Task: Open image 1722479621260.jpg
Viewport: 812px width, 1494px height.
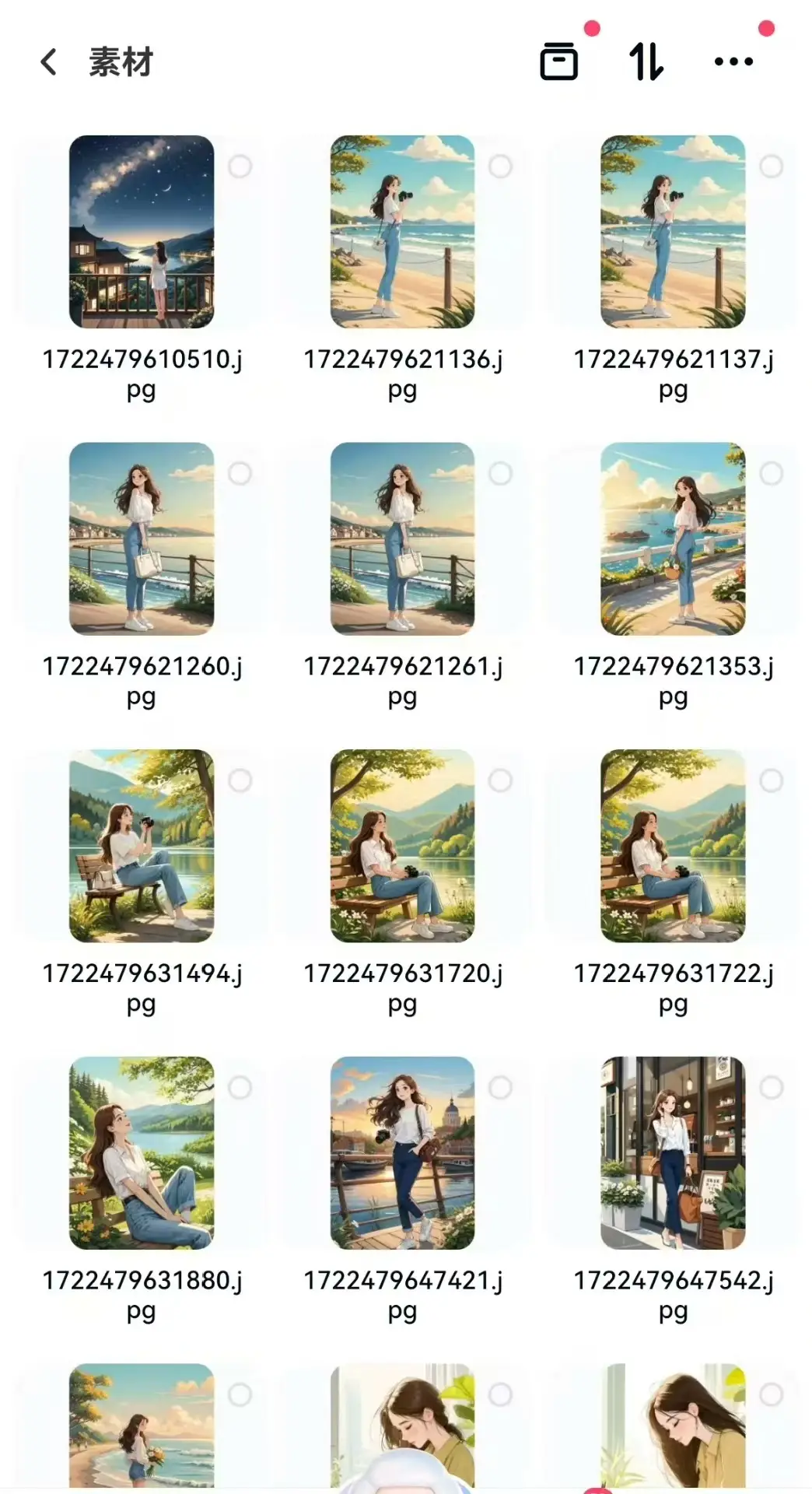Action: pos(142,538)
